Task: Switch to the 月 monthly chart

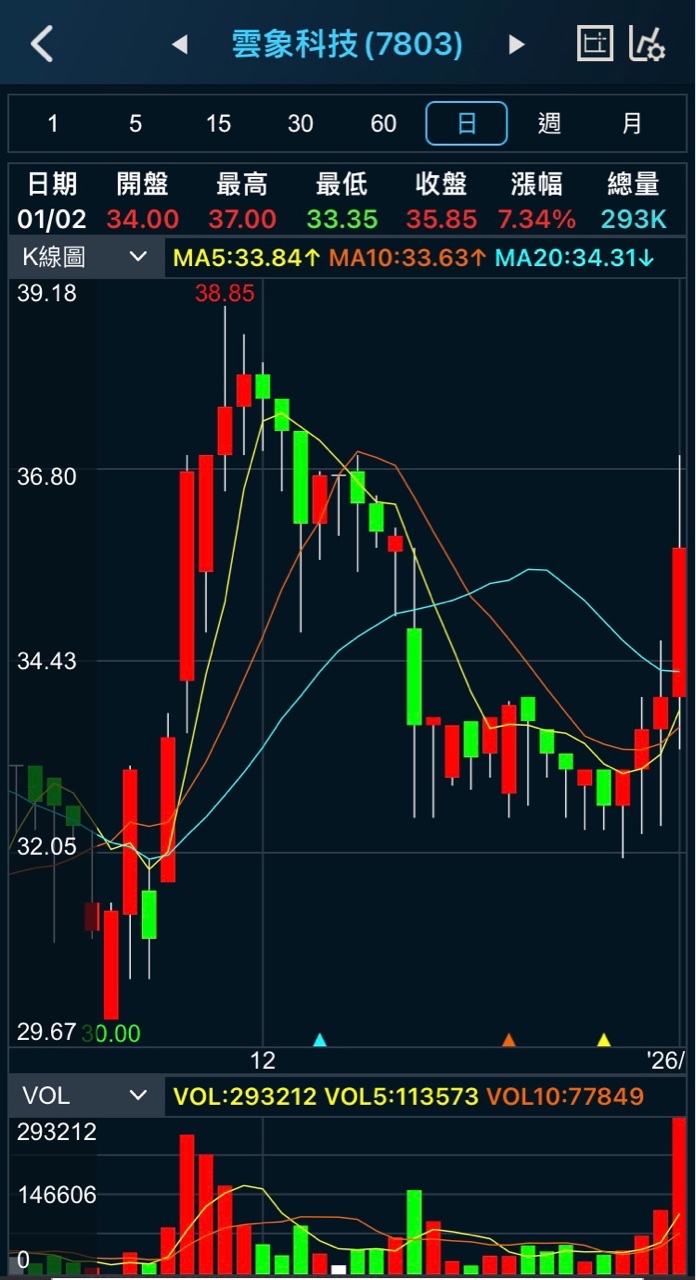Action: 632,124
